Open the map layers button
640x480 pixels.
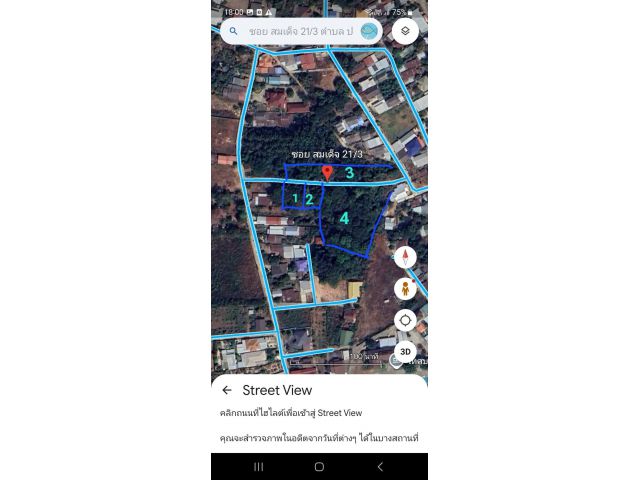405,31
